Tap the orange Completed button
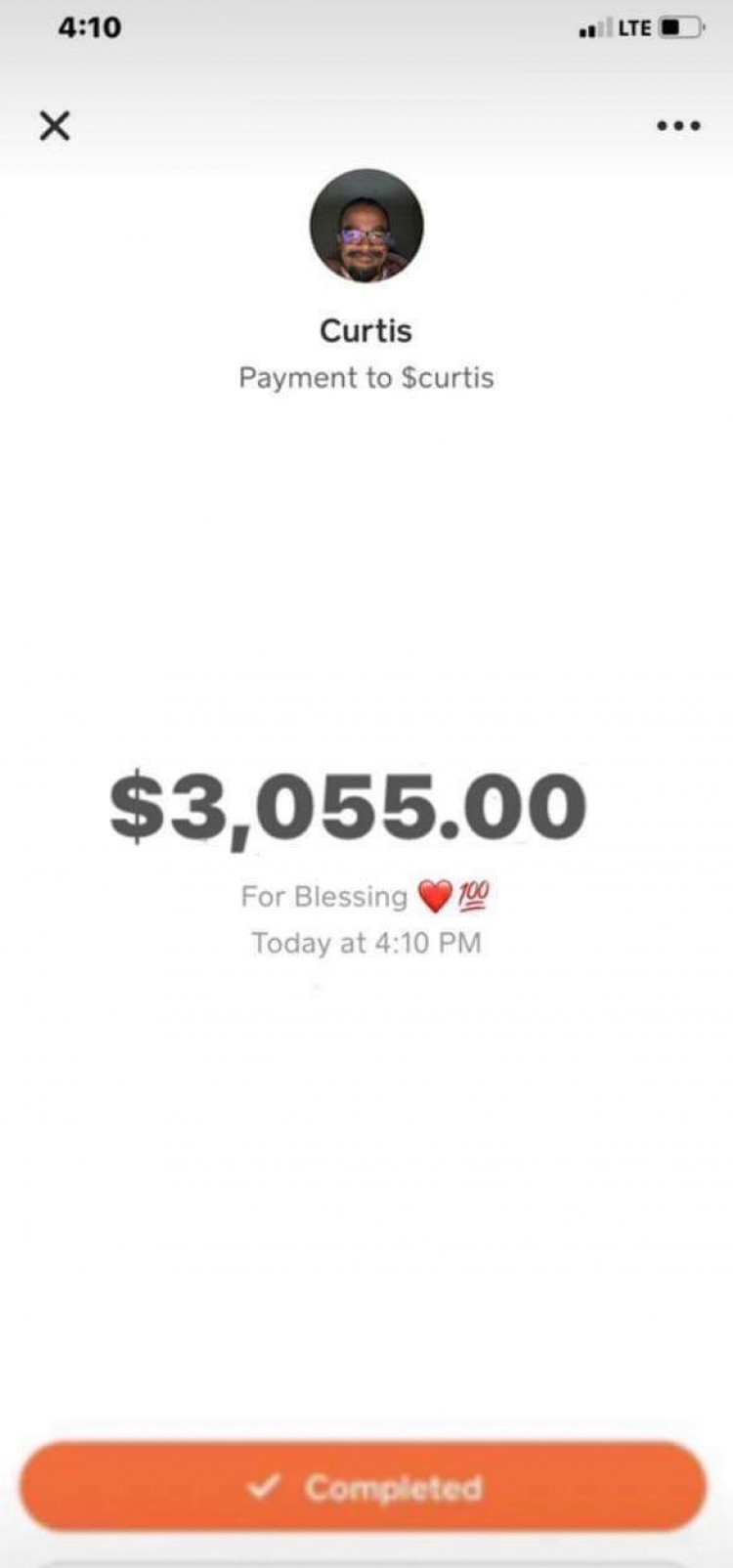Image resolution: width=733 pixels, height=1568 pixels. (364, 1486)
